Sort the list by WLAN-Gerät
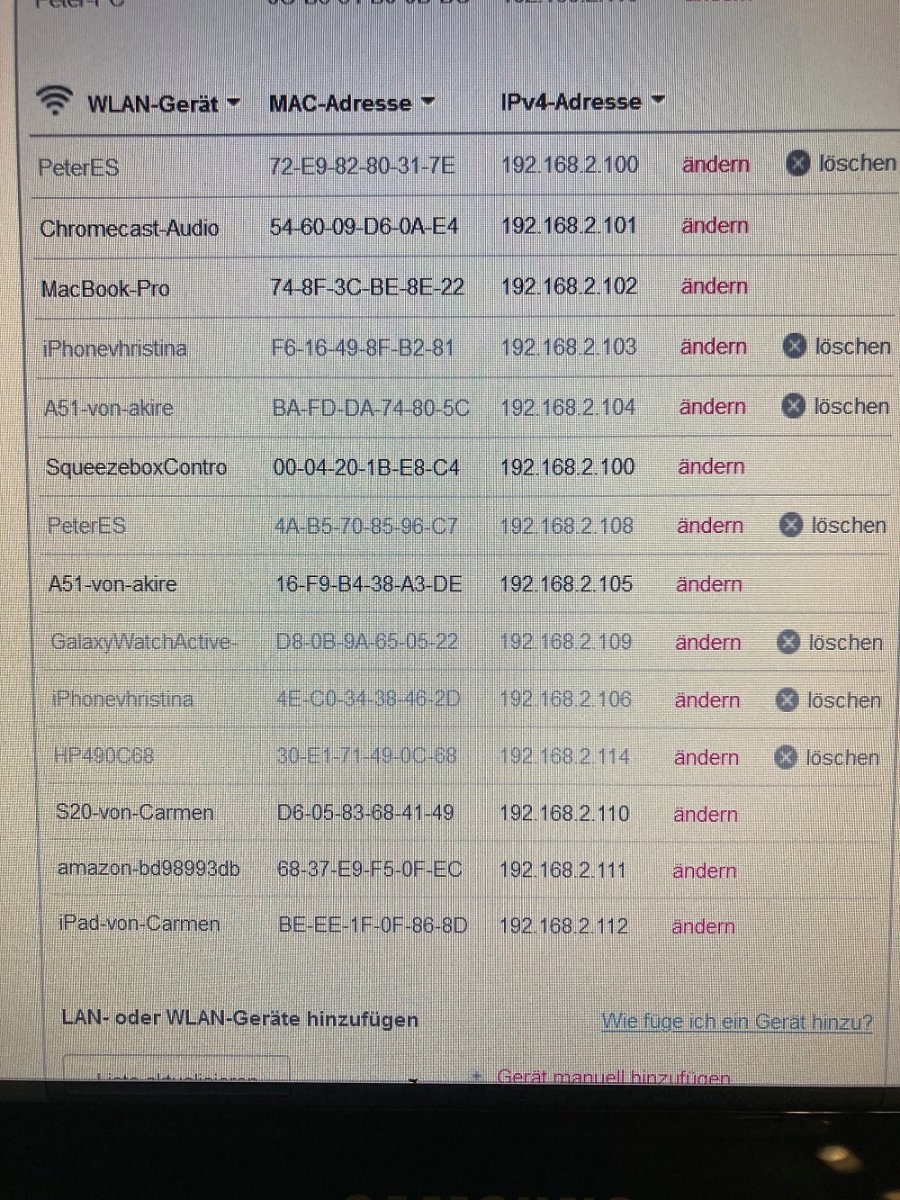The image size is (900, 1200). pyautogui.click(x=153, y=103)
